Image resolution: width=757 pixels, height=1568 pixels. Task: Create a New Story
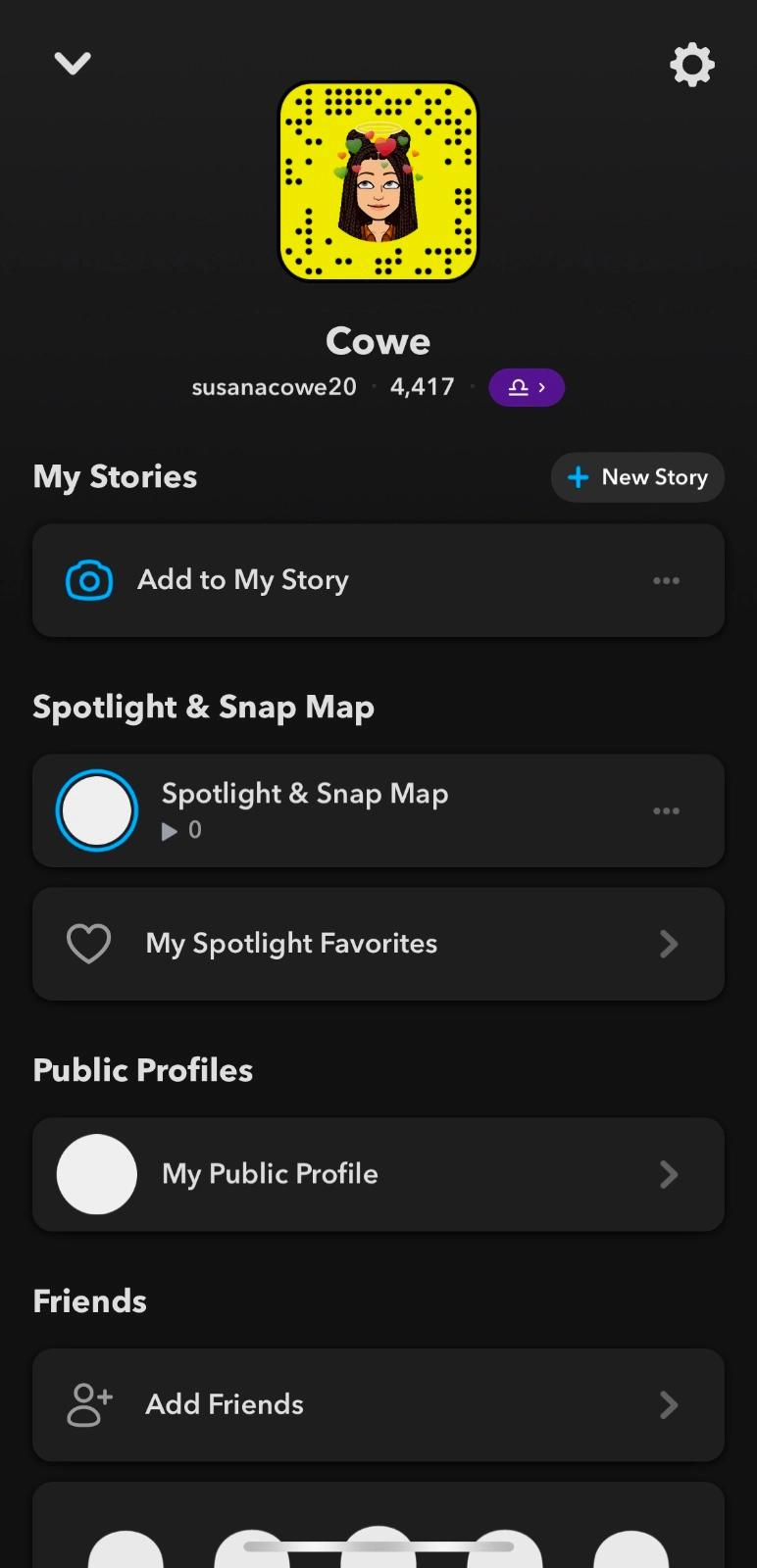[x=637, y=477]
